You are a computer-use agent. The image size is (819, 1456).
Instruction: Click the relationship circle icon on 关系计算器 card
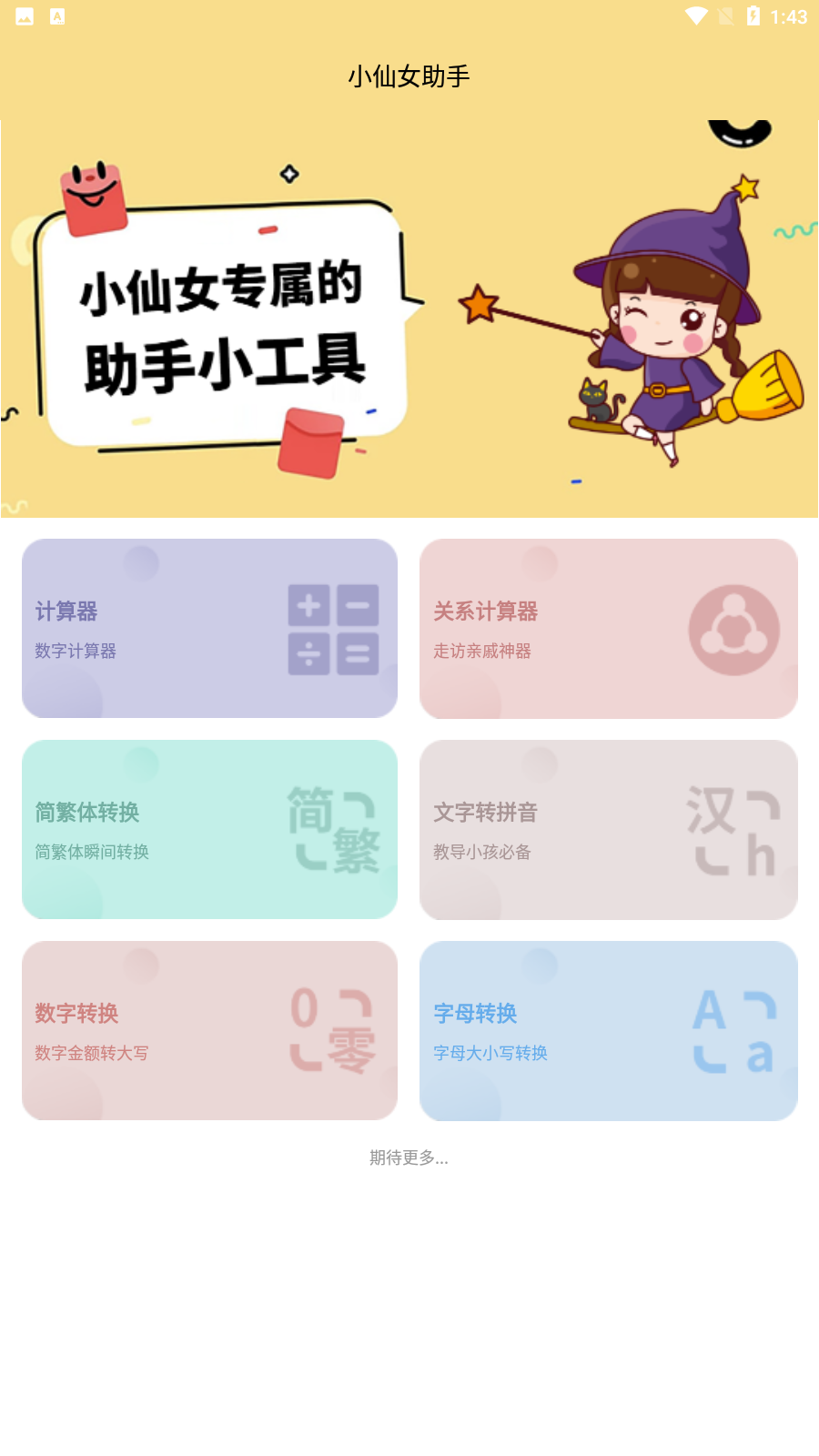tap(733, 628)
